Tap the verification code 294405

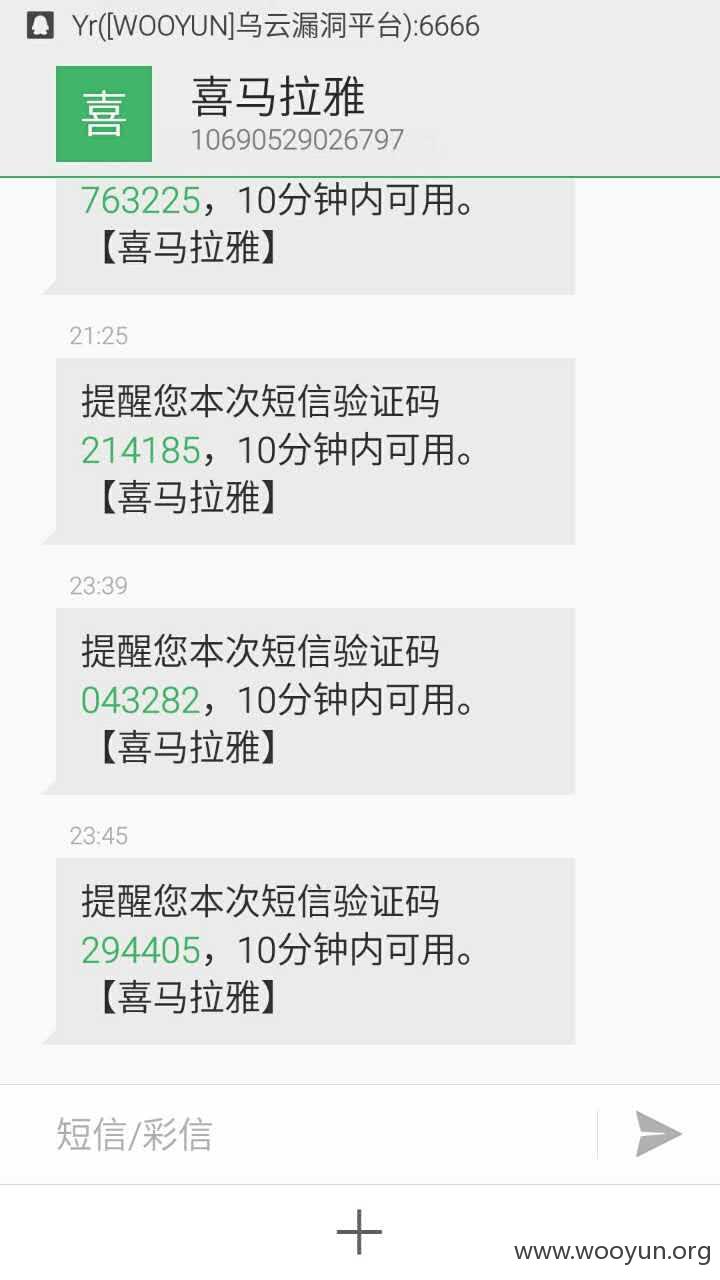point(141,950)
